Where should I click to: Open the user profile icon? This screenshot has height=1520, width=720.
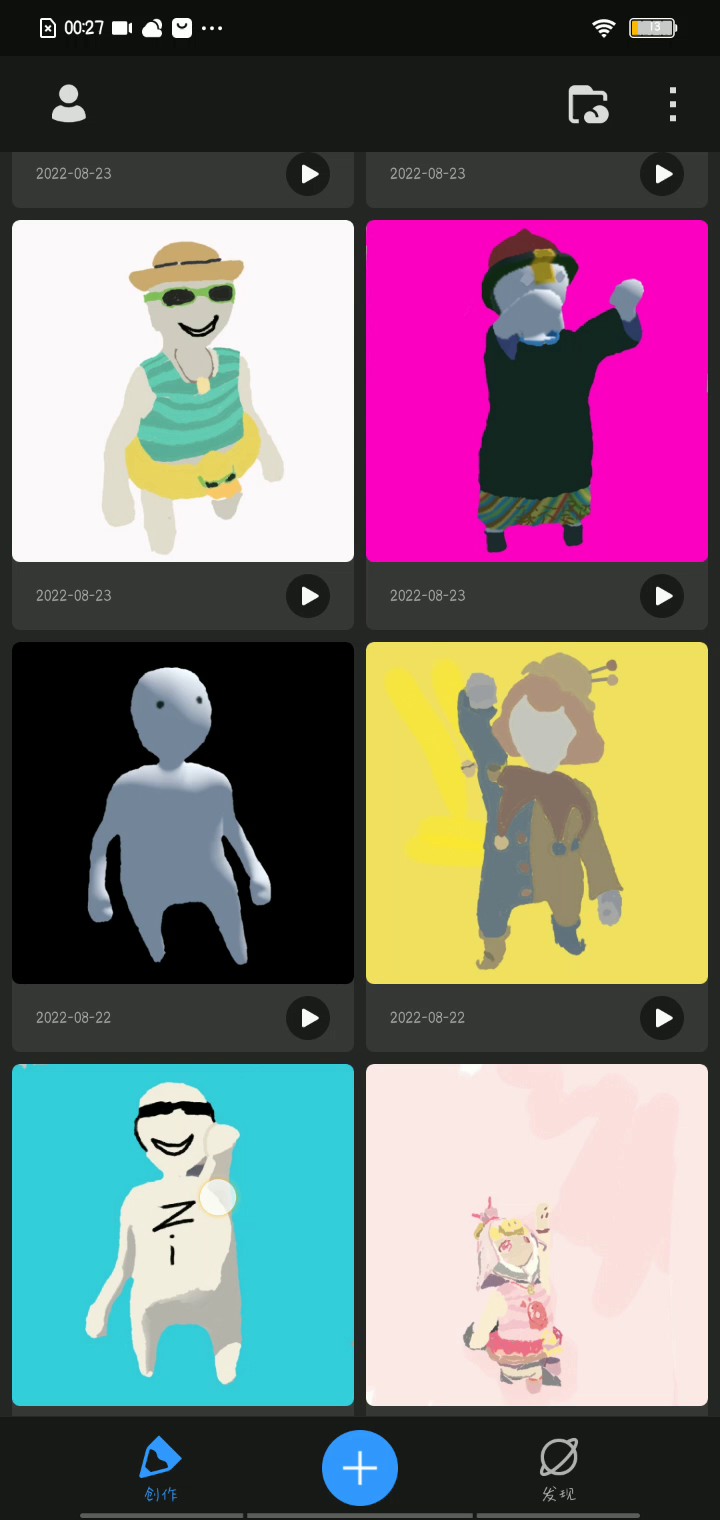pos(69,104)
